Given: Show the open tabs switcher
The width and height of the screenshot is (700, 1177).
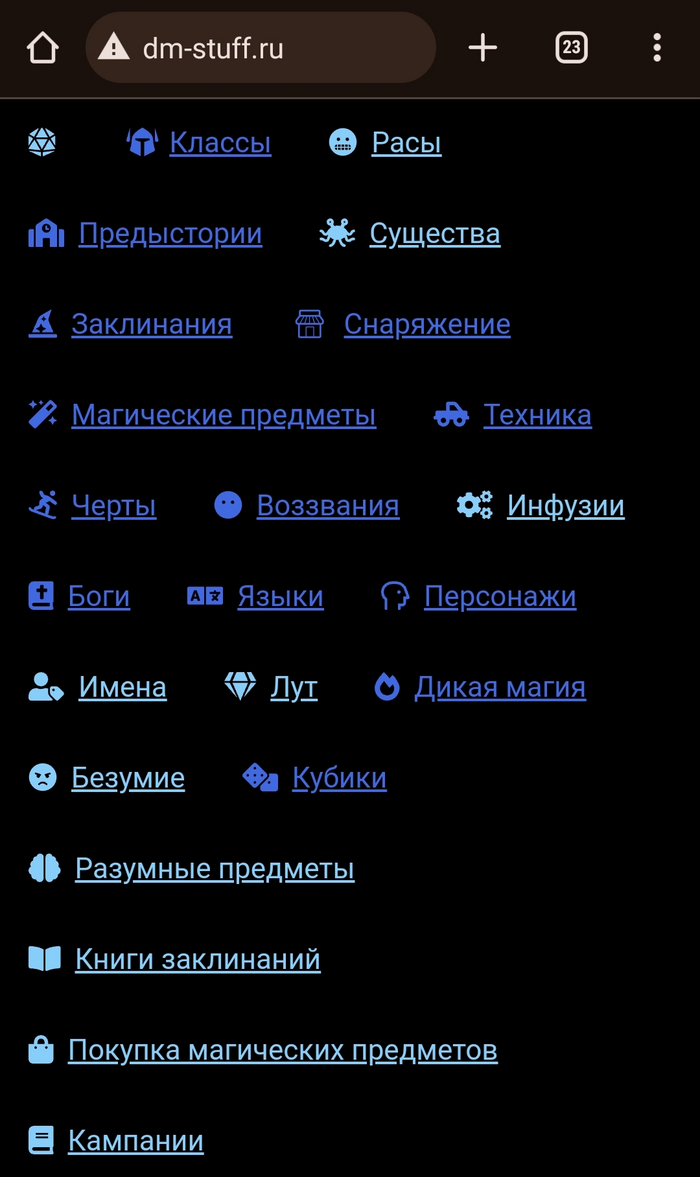Looking at the screenshot, I should tap(571, 47).
